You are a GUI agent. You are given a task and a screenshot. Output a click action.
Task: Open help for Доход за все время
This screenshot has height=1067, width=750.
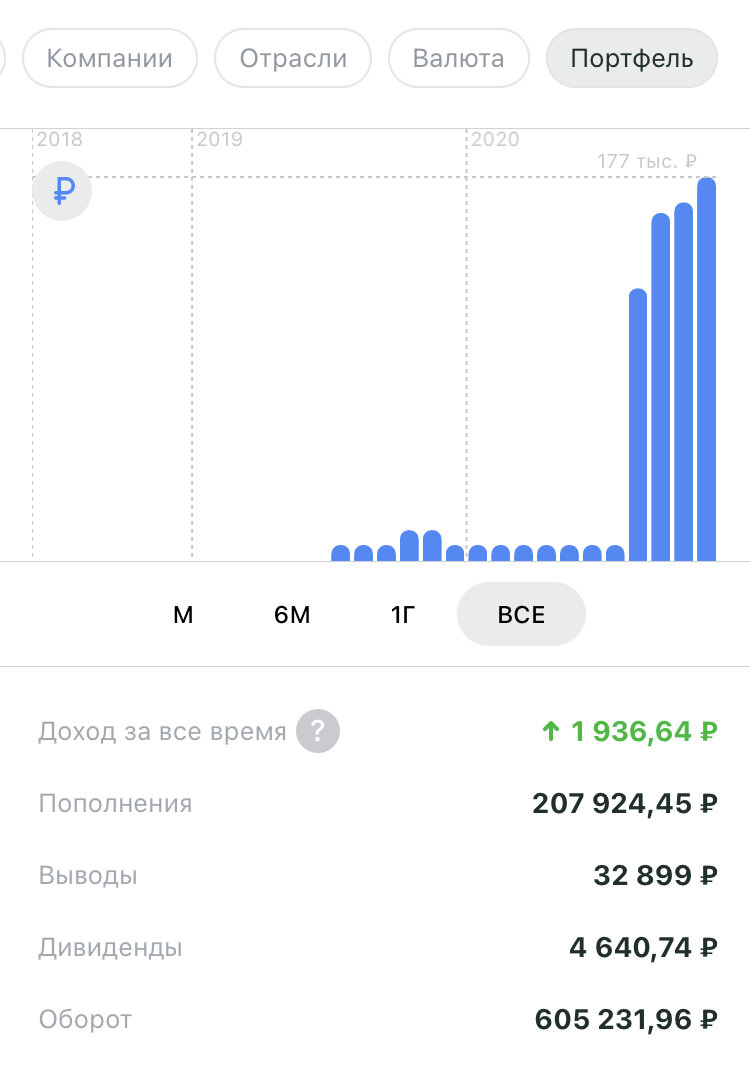pos(316,732)
